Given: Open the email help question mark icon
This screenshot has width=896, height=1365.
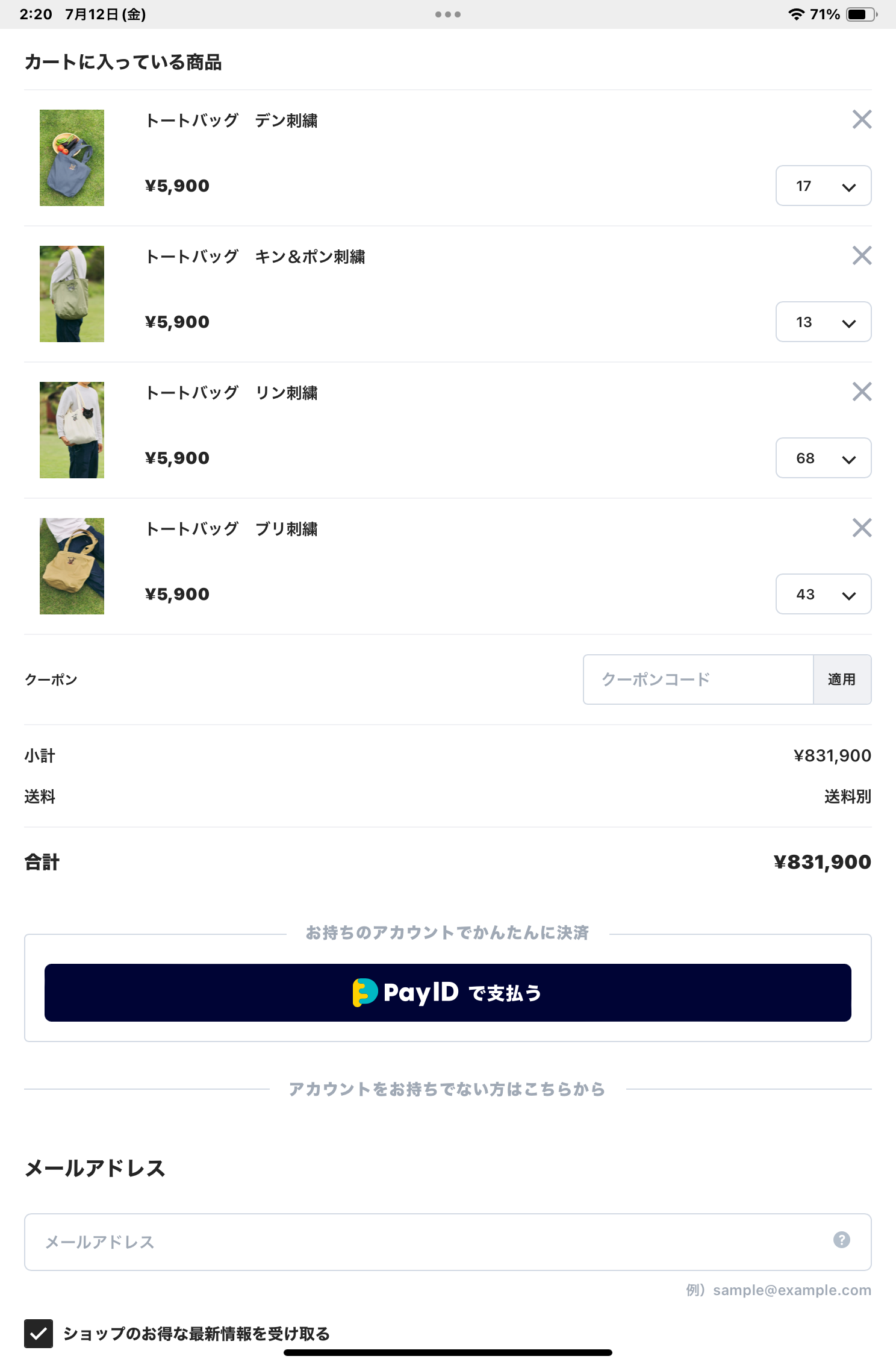Looking at the screenshot, I should pyautogui.click(x=841, y=1240).
